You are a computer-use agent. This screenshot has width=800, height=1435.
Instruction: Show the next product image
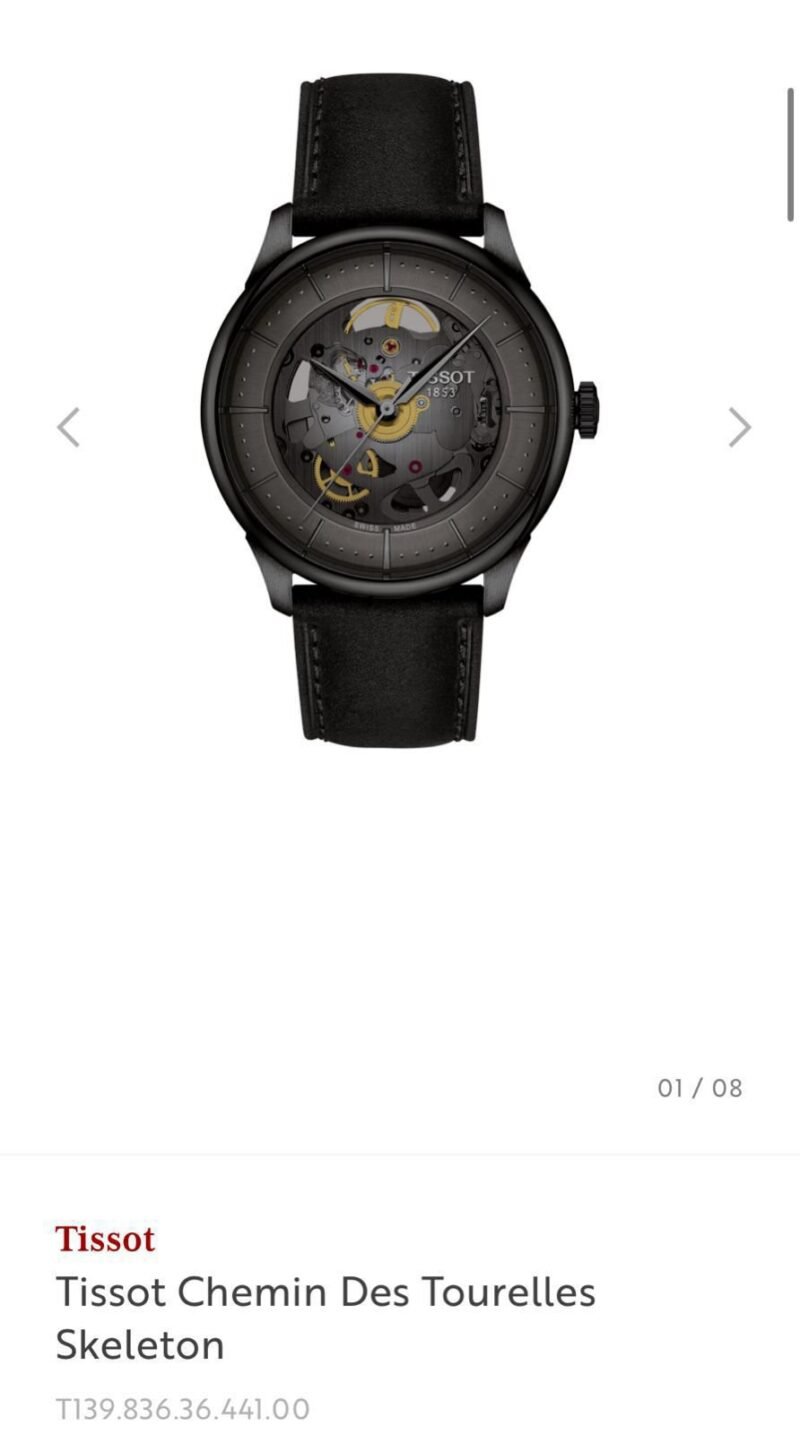[739, 427]
